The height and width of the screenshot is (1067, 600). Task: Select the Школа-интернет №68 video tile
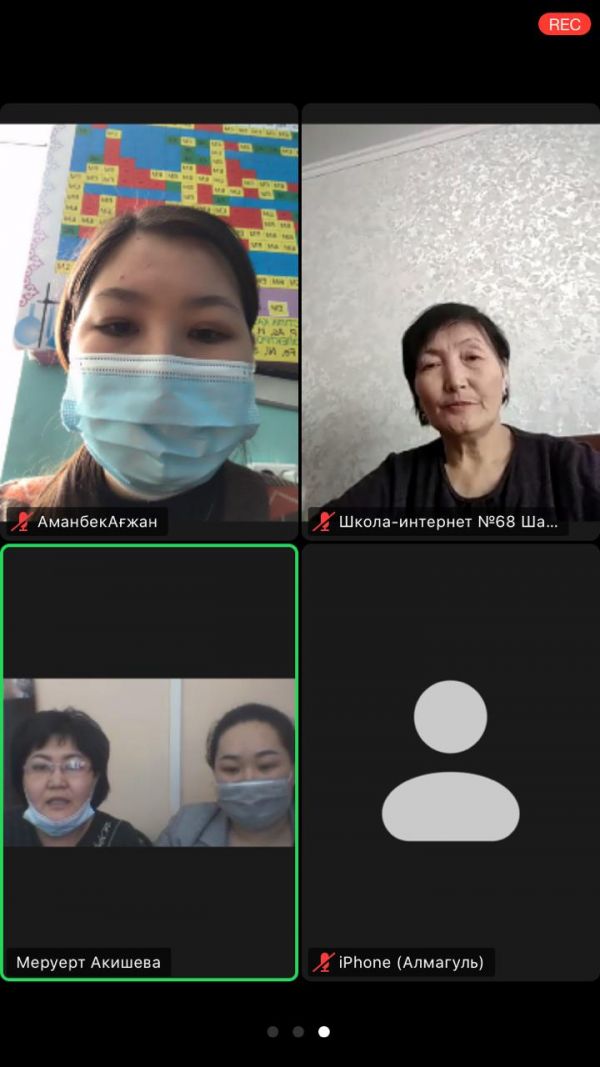coord(450,320)
